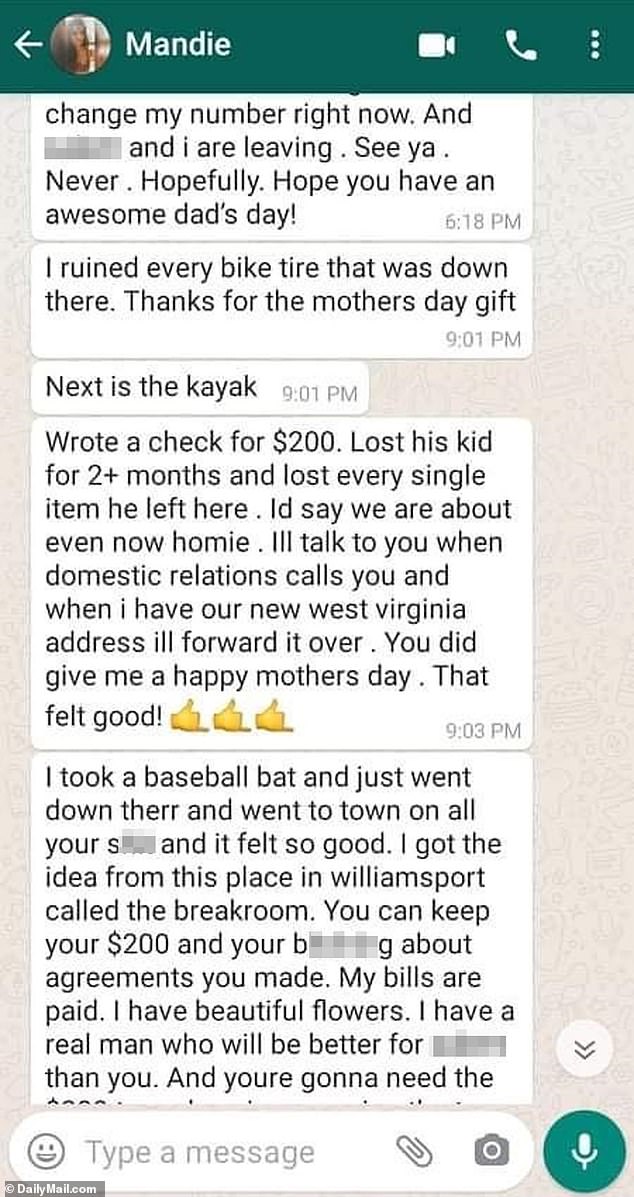This screenshot has width=634, height=1197.
Task: Open Mandie's contact info
Action: tap(178, 45)
